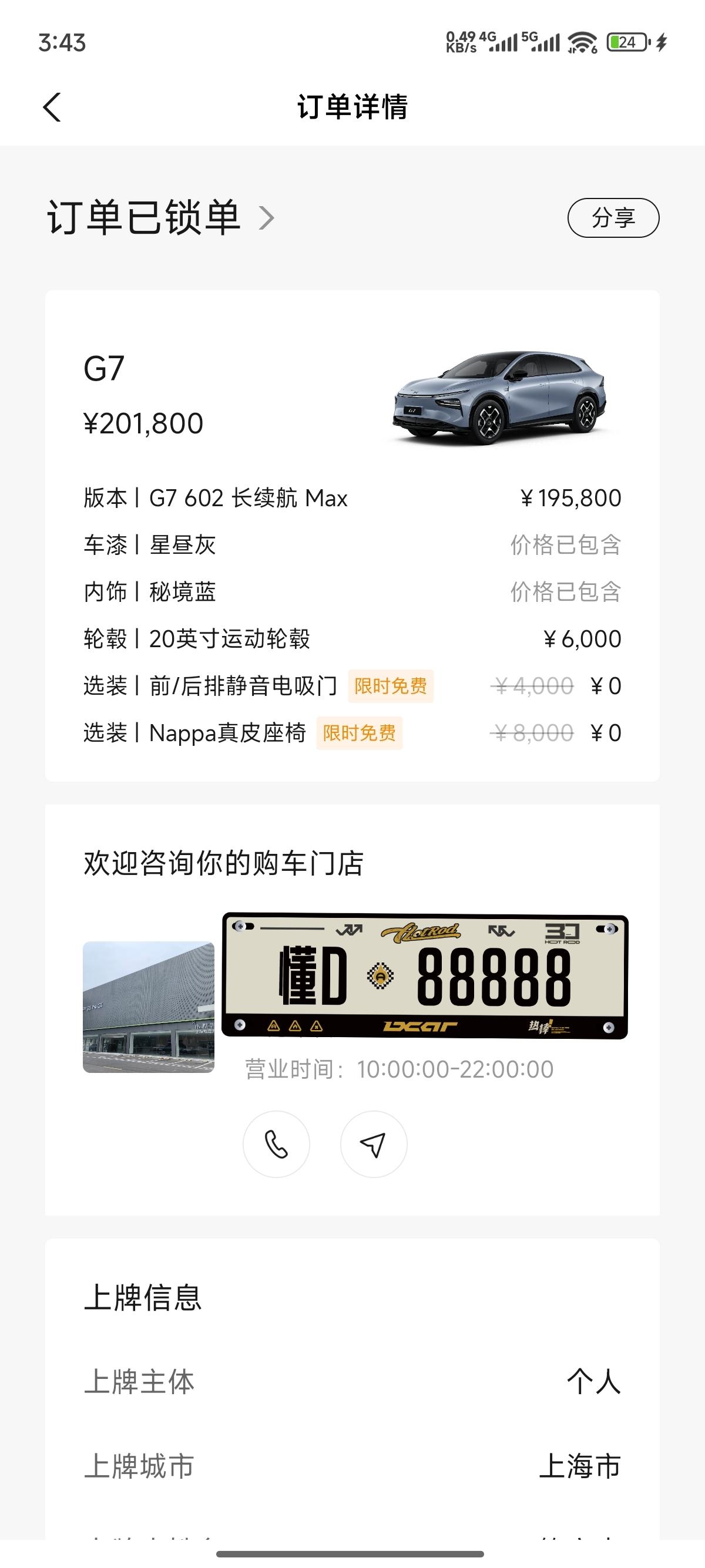The height and width of the screenshot is (1568, 705).
Task: Open the store building photo
Action: 149,1007
